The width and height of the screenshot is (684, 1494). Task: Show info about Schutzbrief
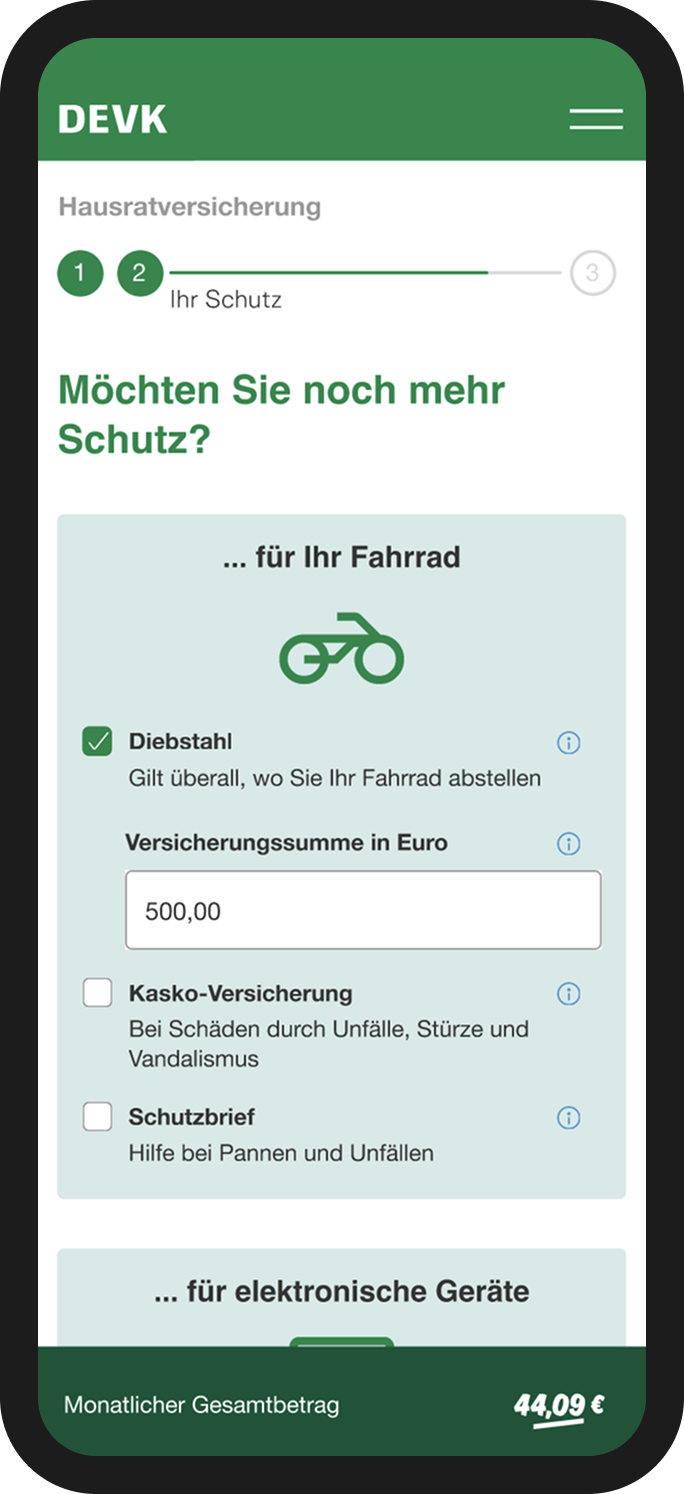pyautogui.click(x=568, y=1118)
